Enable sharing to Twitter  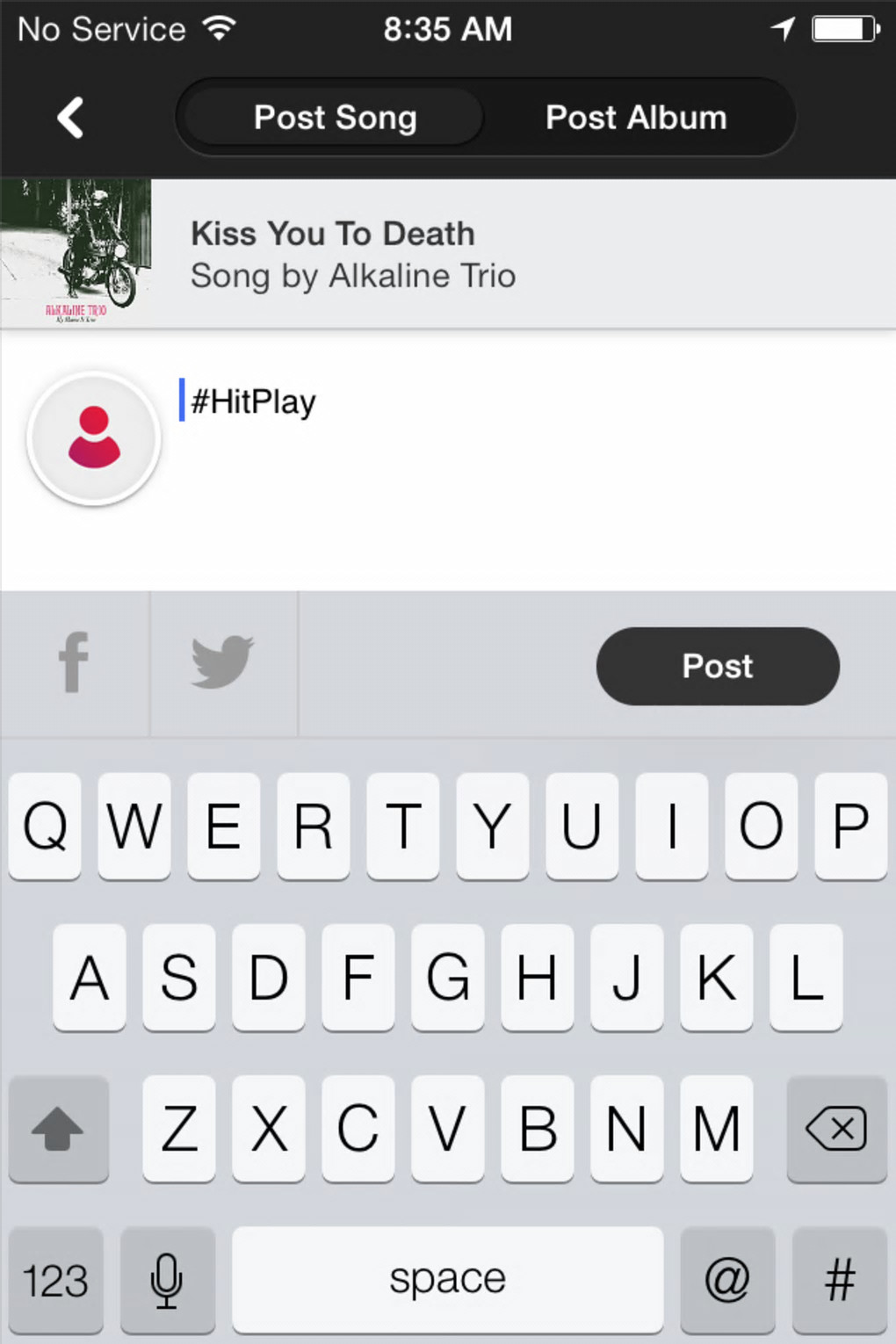pos(223,663)
